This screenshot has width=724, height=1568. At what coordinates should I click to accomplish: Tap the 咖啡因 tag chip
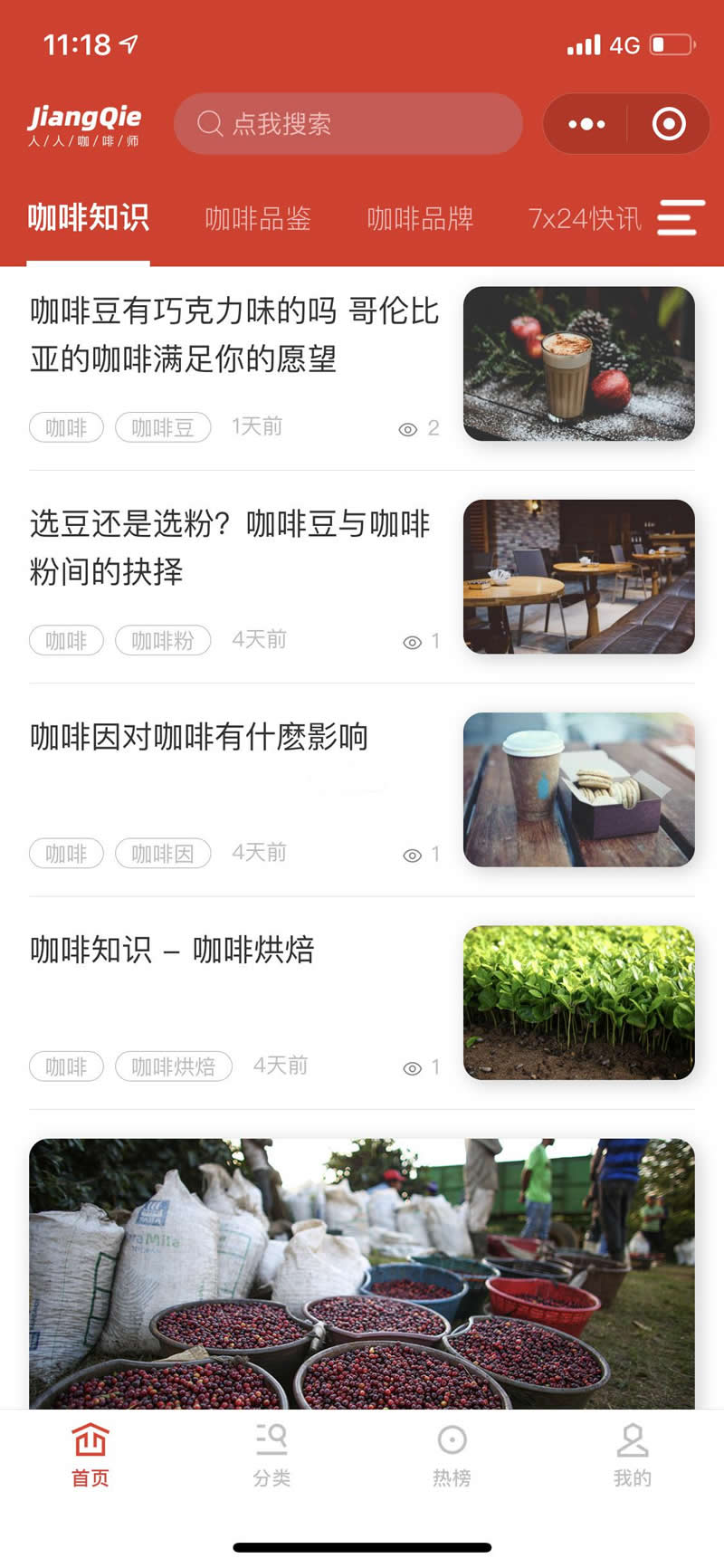[163, 853]
